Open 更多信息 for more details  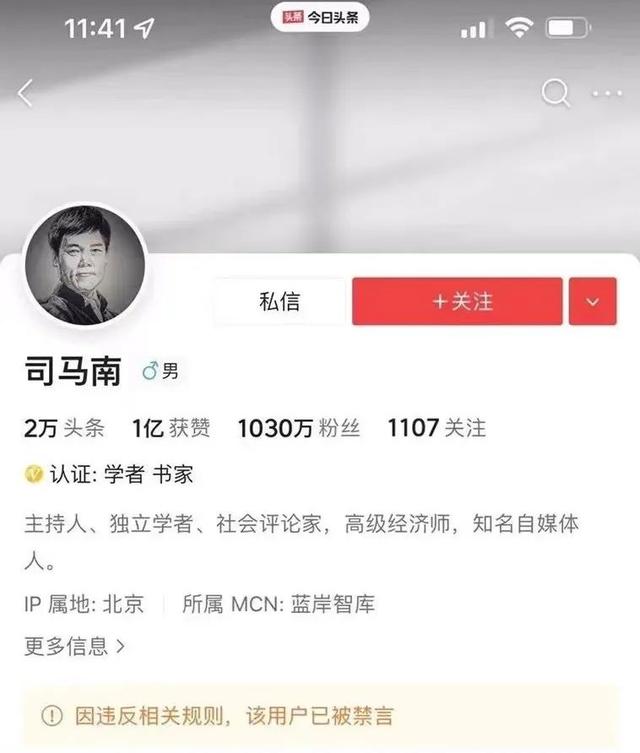point(75,645)
